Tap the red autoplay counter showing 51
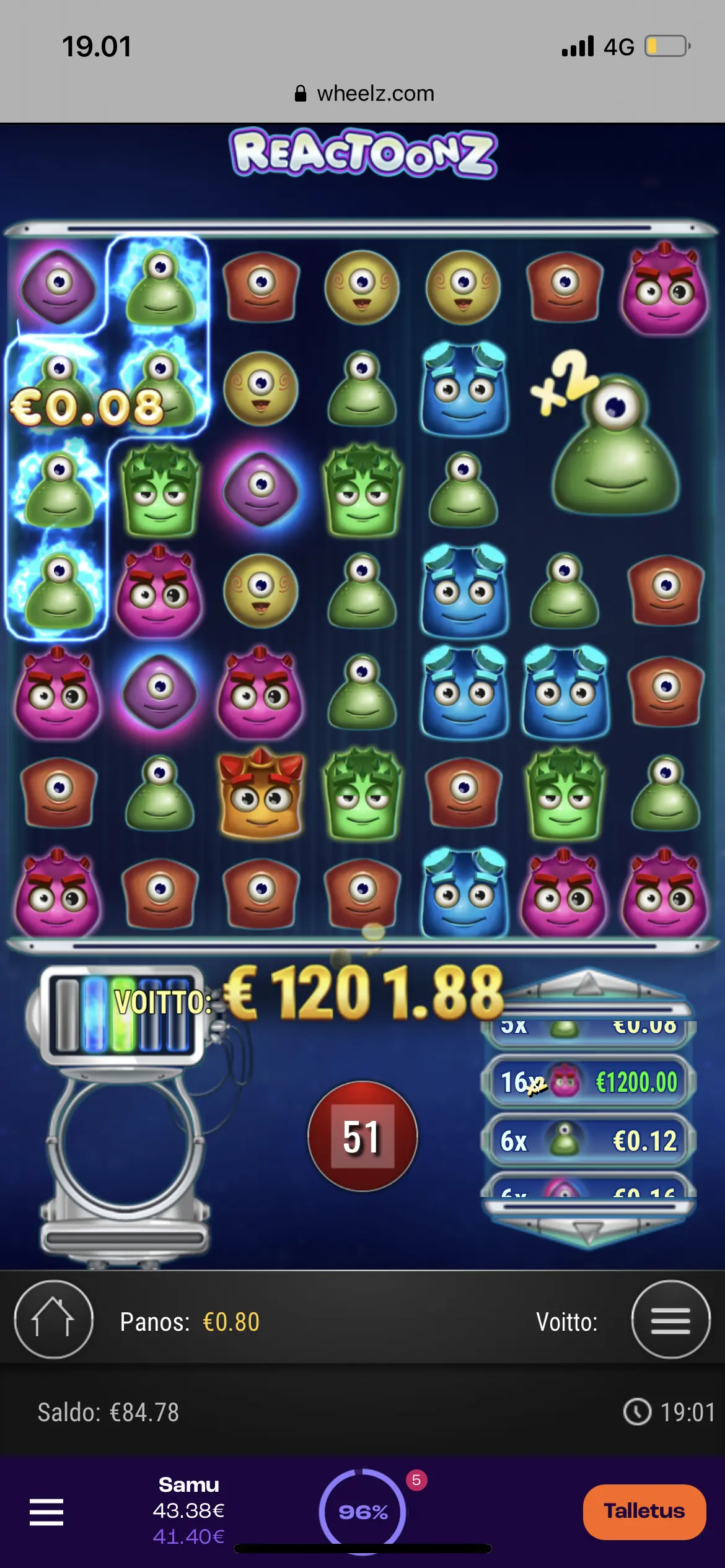The width and height of the screenshot is (725, 1568). pos(362,1136)
